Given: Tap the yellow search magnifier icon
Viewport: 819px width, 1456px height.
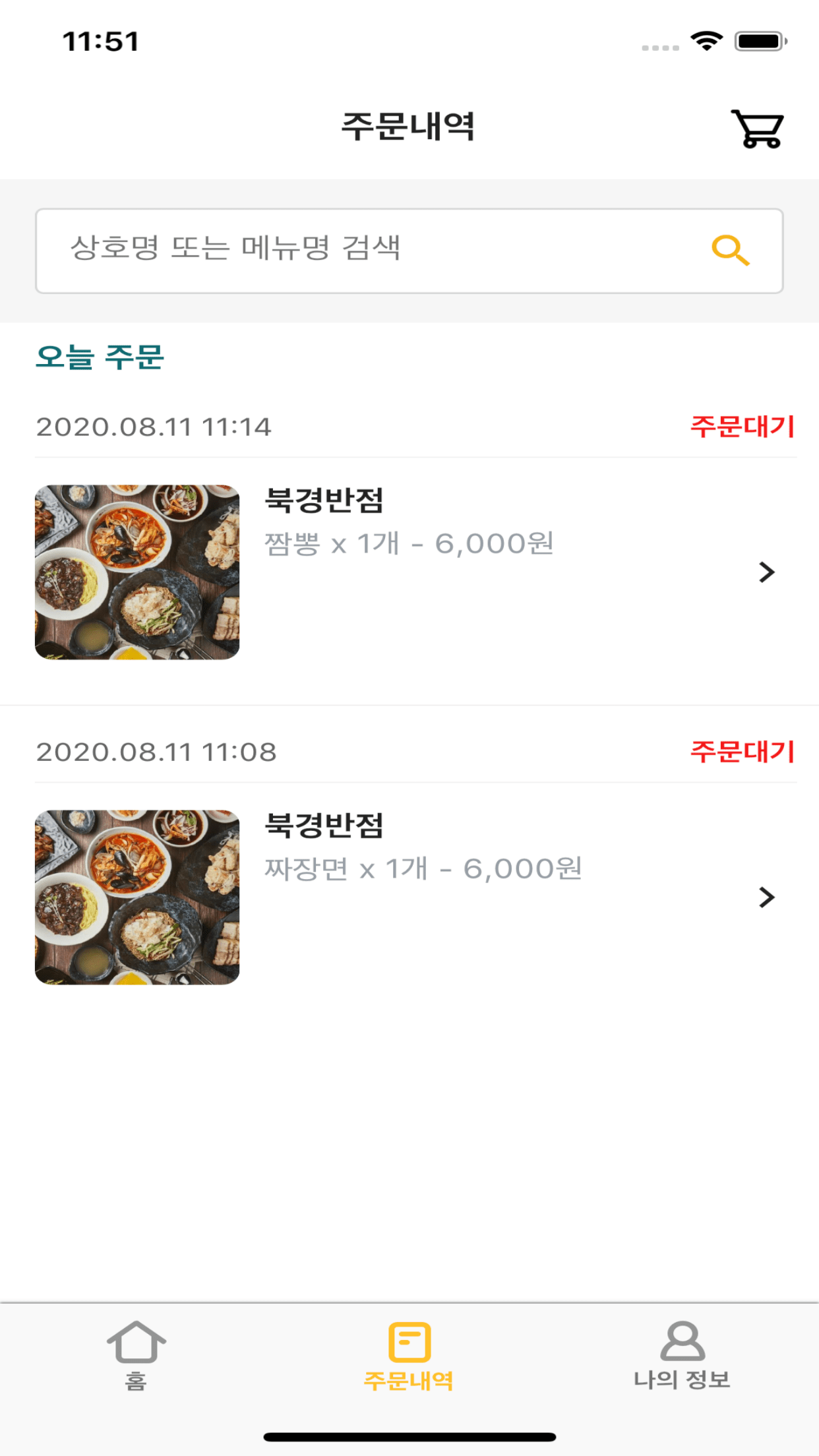Looking at the screenshot, I should (x=730, y=250).
